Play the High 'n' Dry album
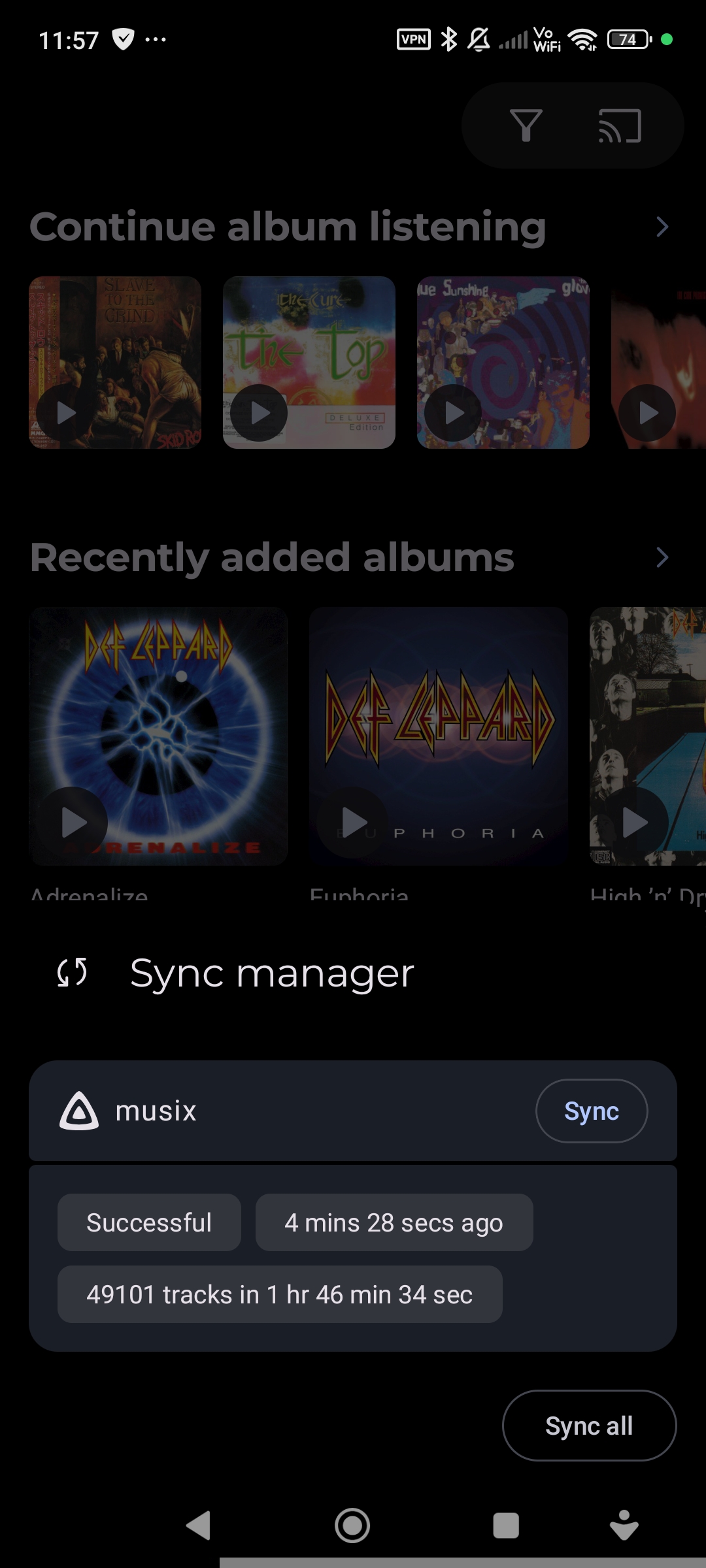706x1568 pixels. [633, 822]
